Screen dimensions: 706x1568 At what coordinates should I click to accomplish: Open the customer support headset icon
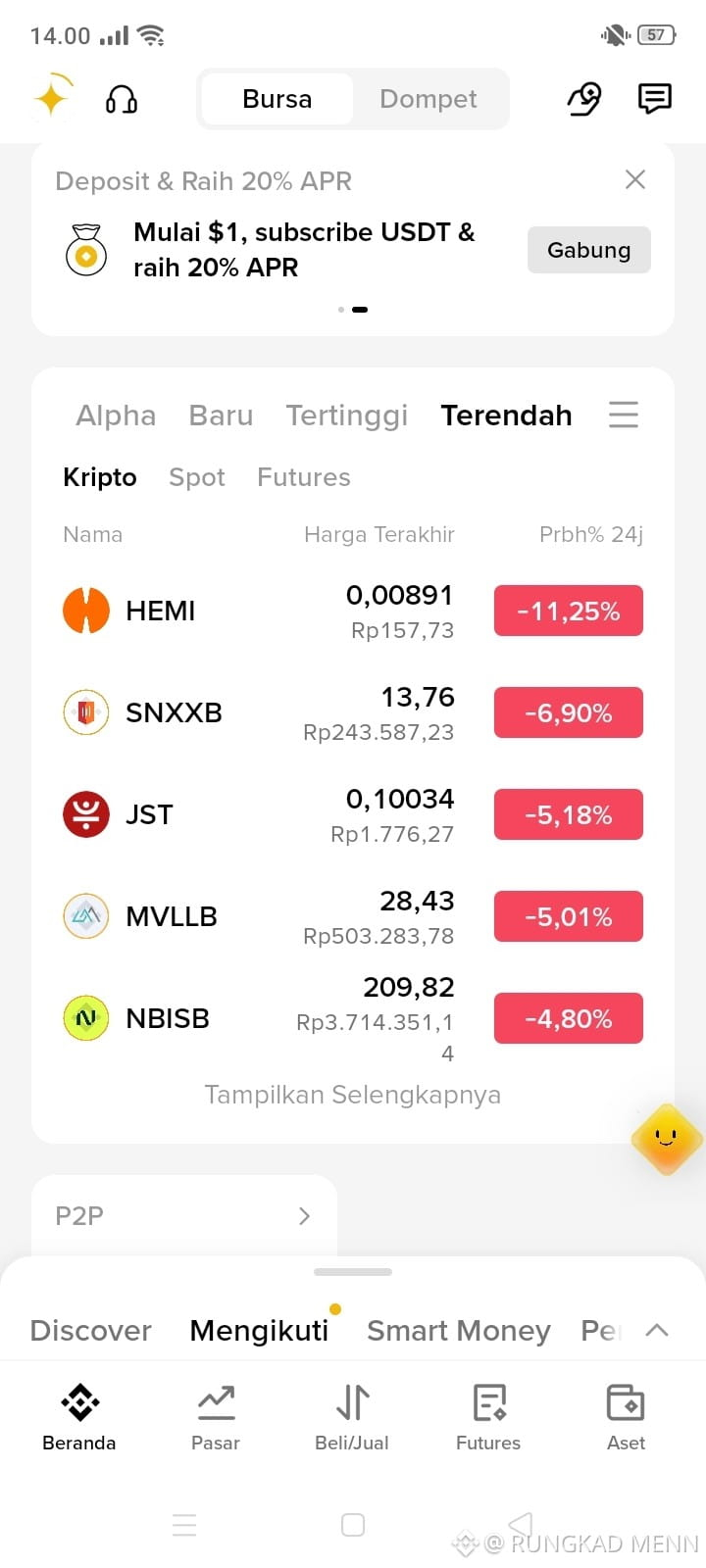tap(122, 99)
